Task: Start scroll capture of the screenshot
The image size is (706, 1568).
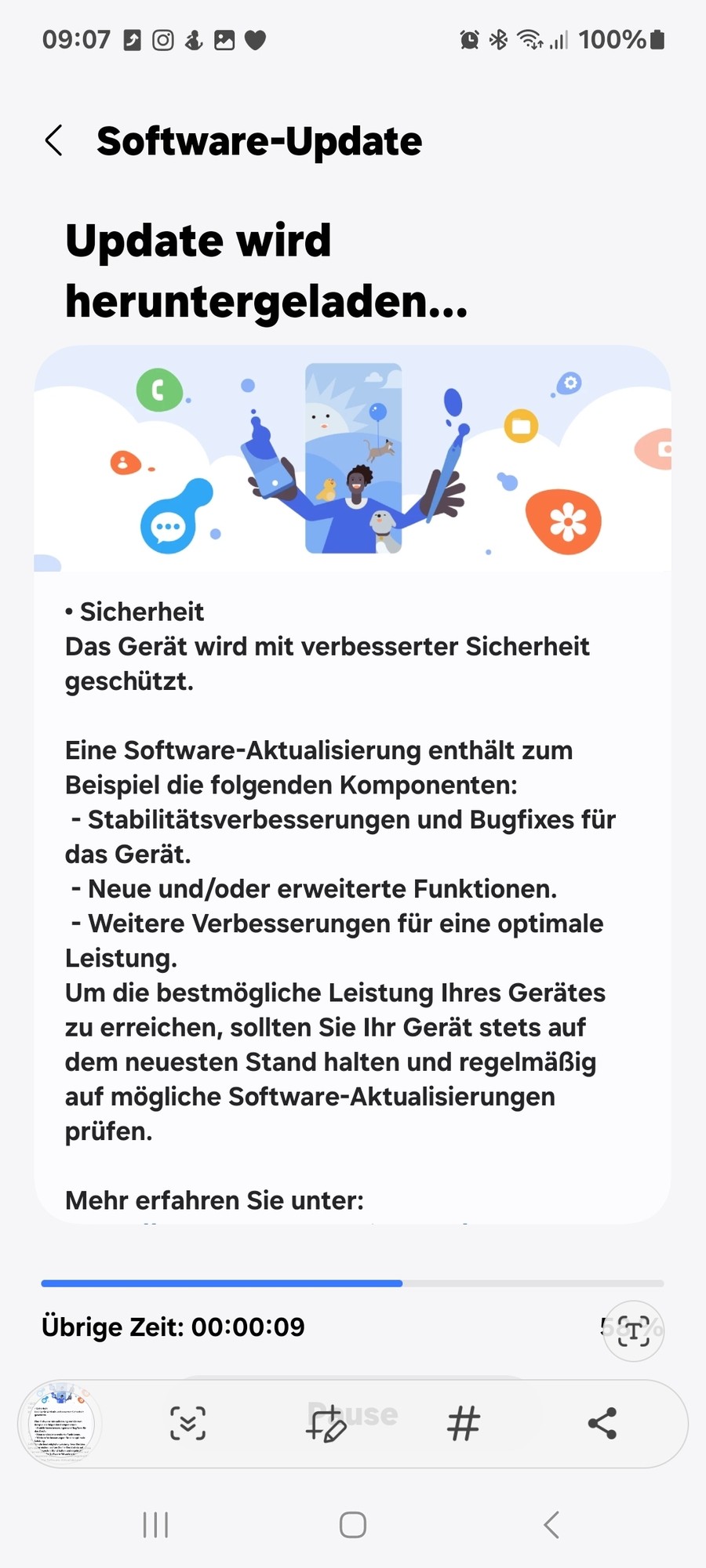Action: pyautogui.click(x=188, y=1423)
